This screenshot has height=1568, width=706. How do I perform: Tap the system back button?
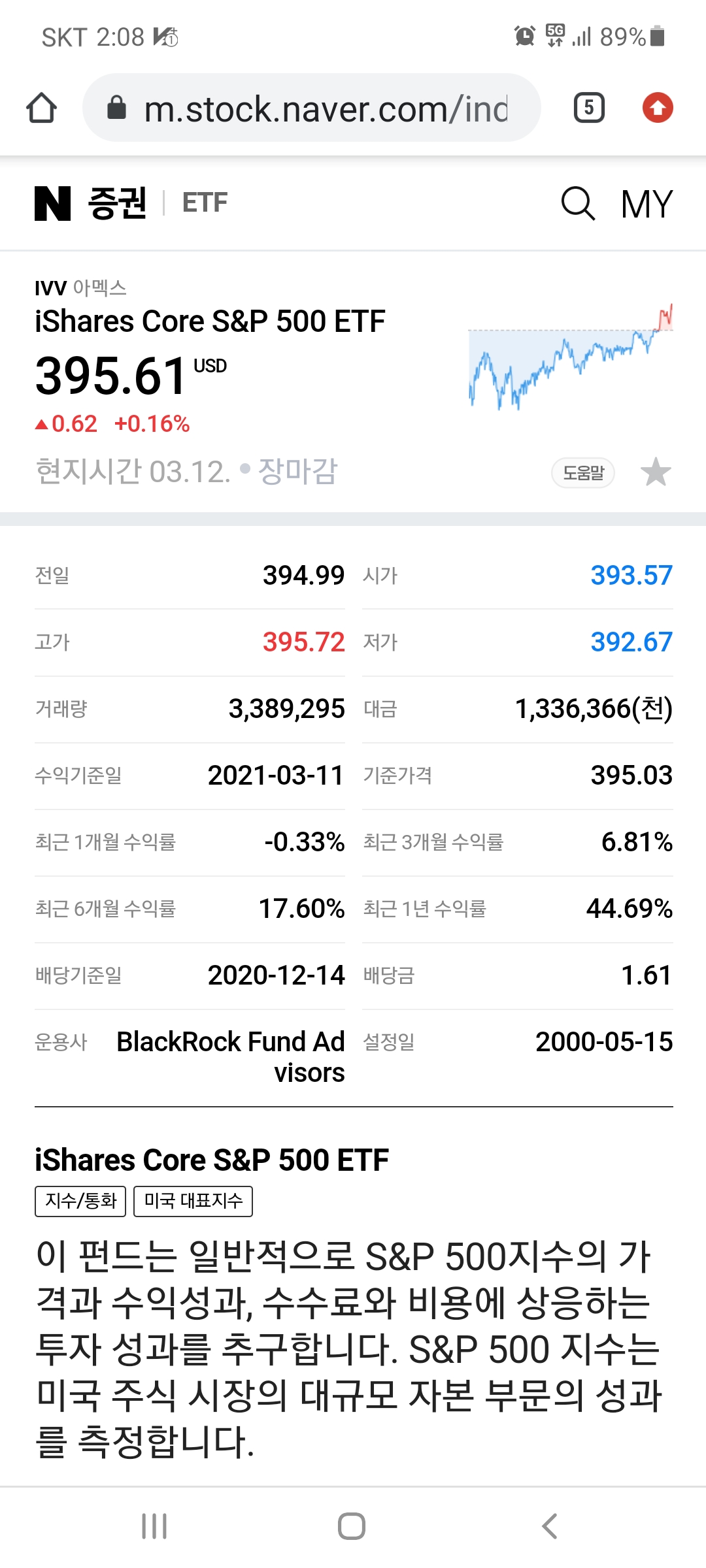coord(550,1526)
